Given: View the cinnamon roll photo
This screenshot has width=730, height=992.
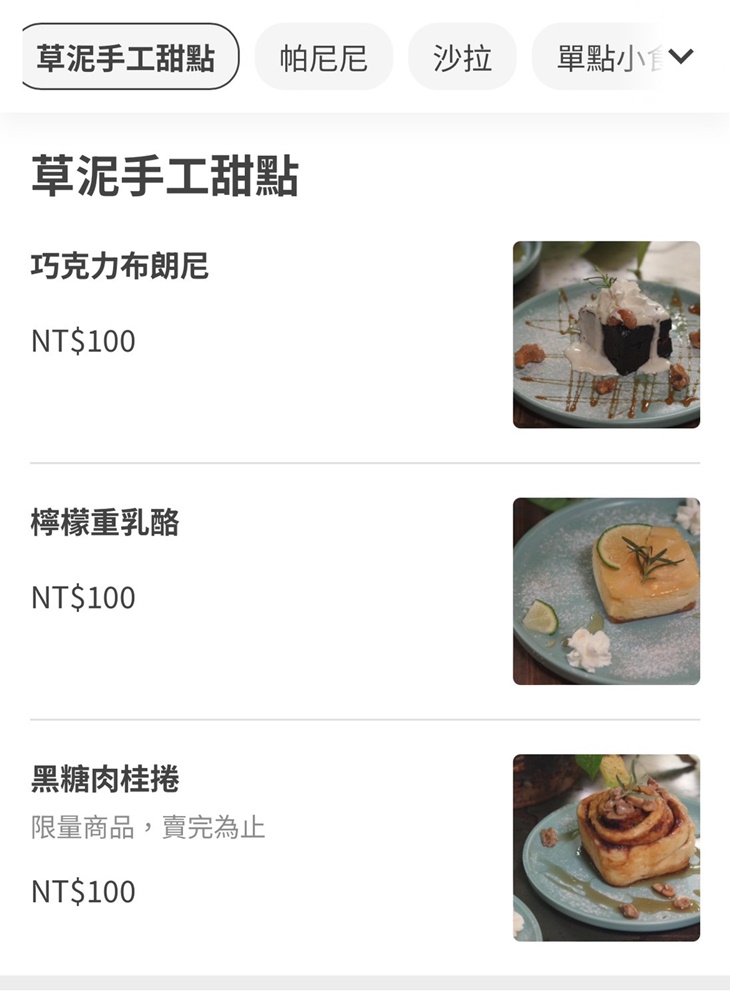Looking at the screenshot, I should pos(605,847).
